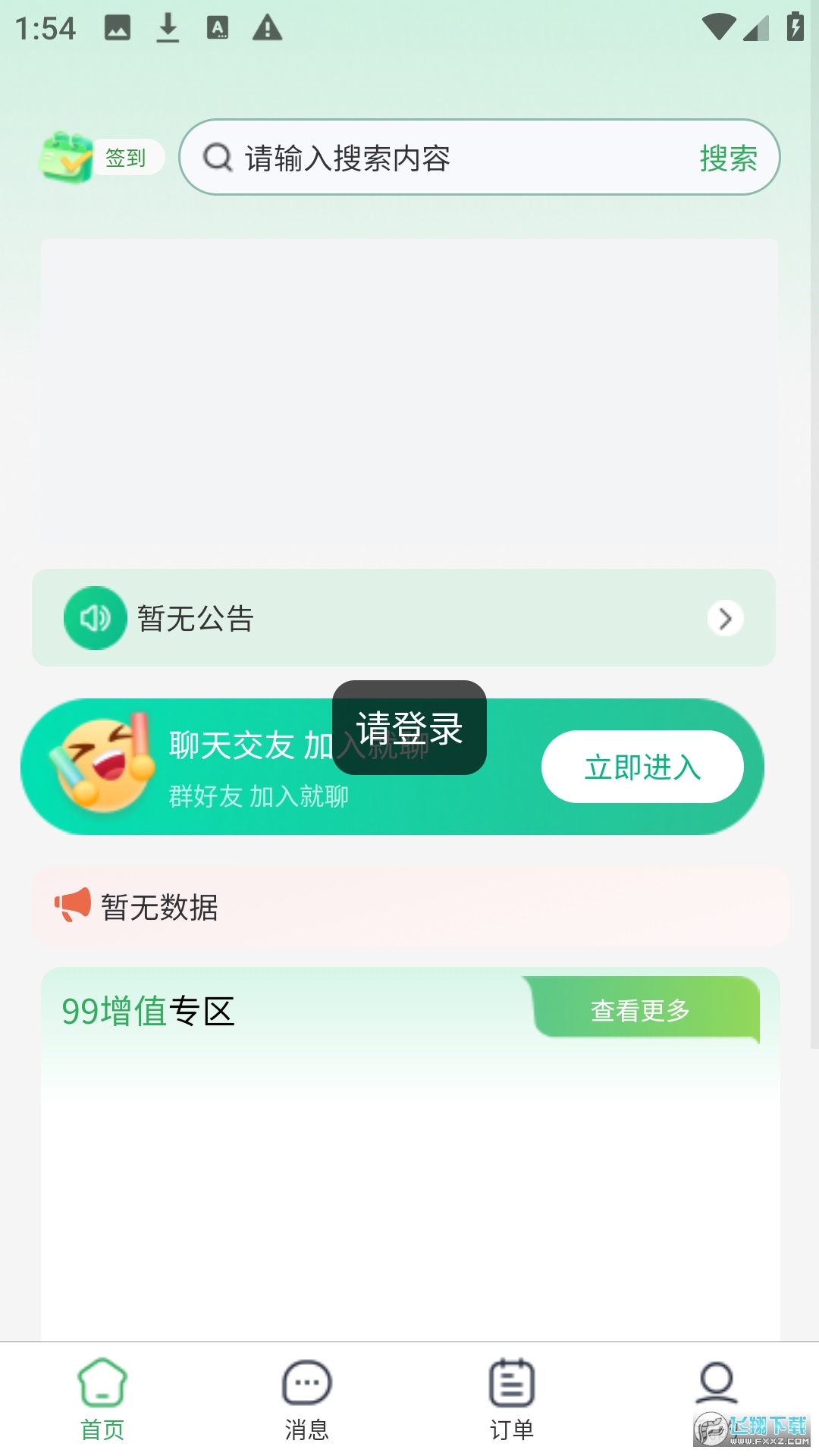
Task: Open the 暂无公告 announcement row
Action: (403, 618)
